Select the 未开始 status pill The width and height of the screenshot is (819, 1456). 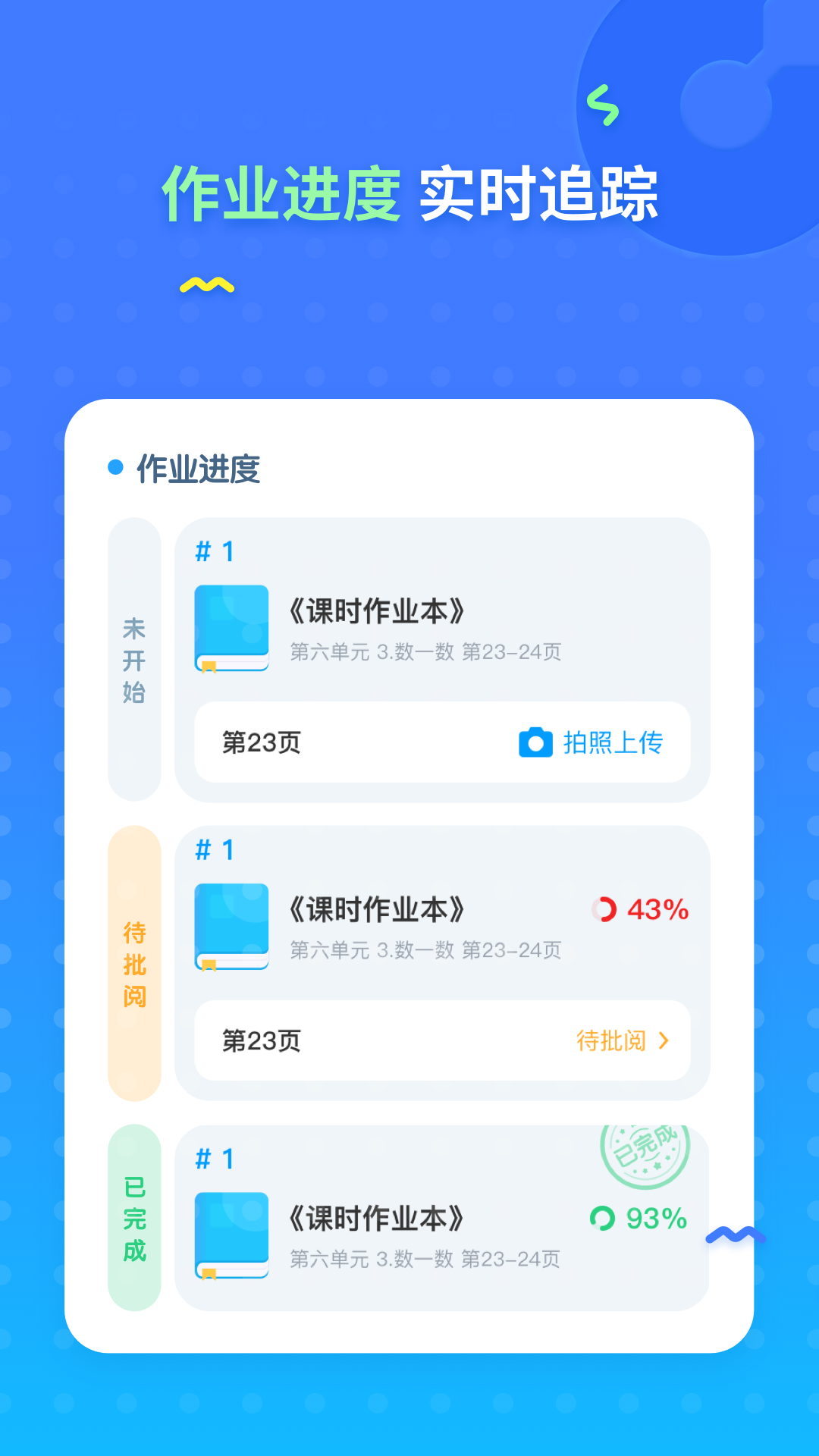[x=134, y=661]
